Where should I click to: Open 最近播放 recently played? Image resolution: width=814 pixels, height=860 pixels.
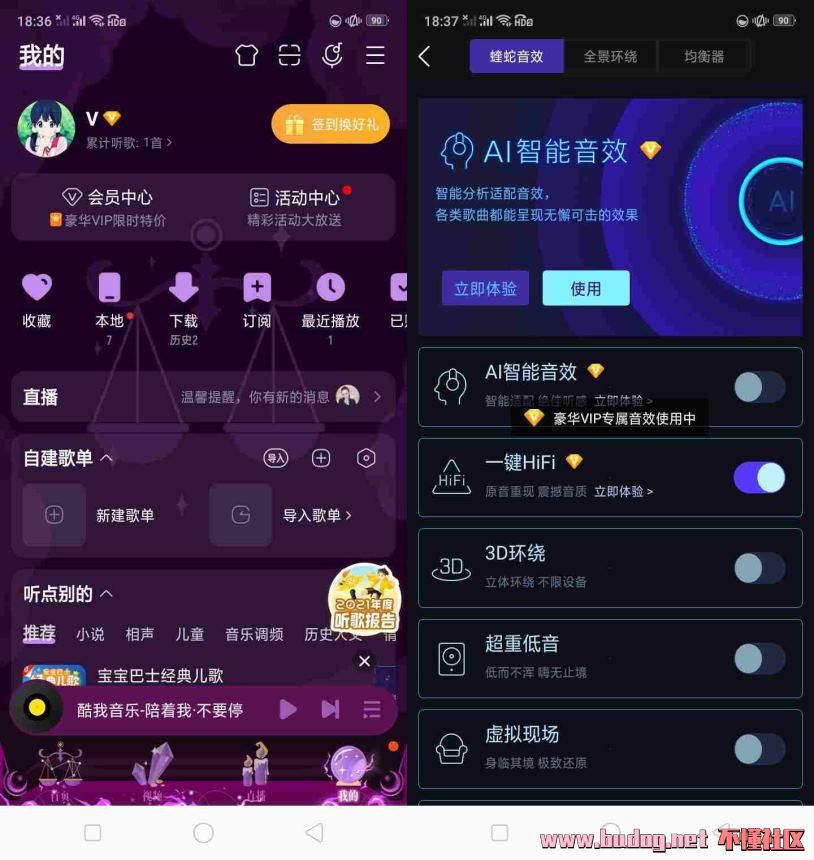click(x=330, y=300)
